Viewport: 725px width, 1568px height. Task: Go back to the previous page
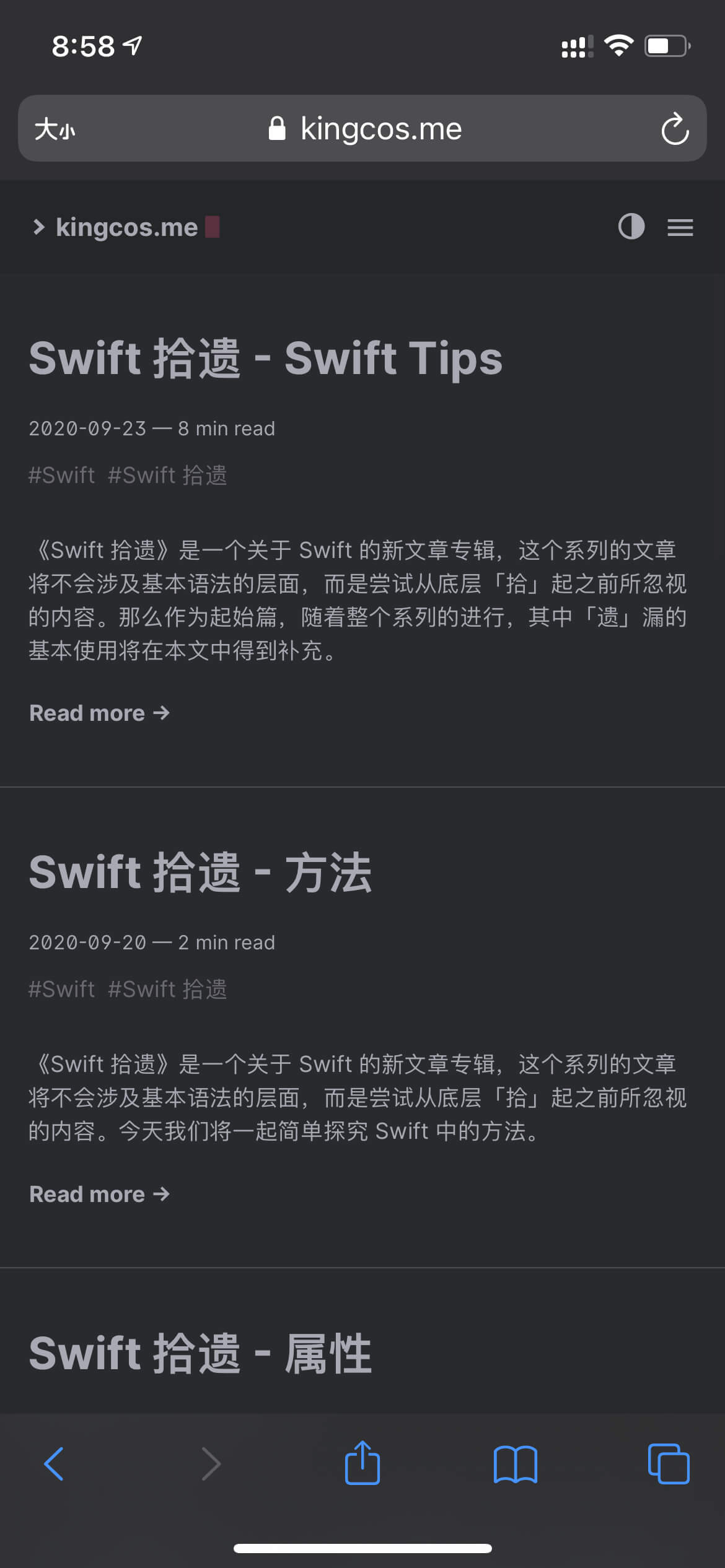tap(54, 1464)
